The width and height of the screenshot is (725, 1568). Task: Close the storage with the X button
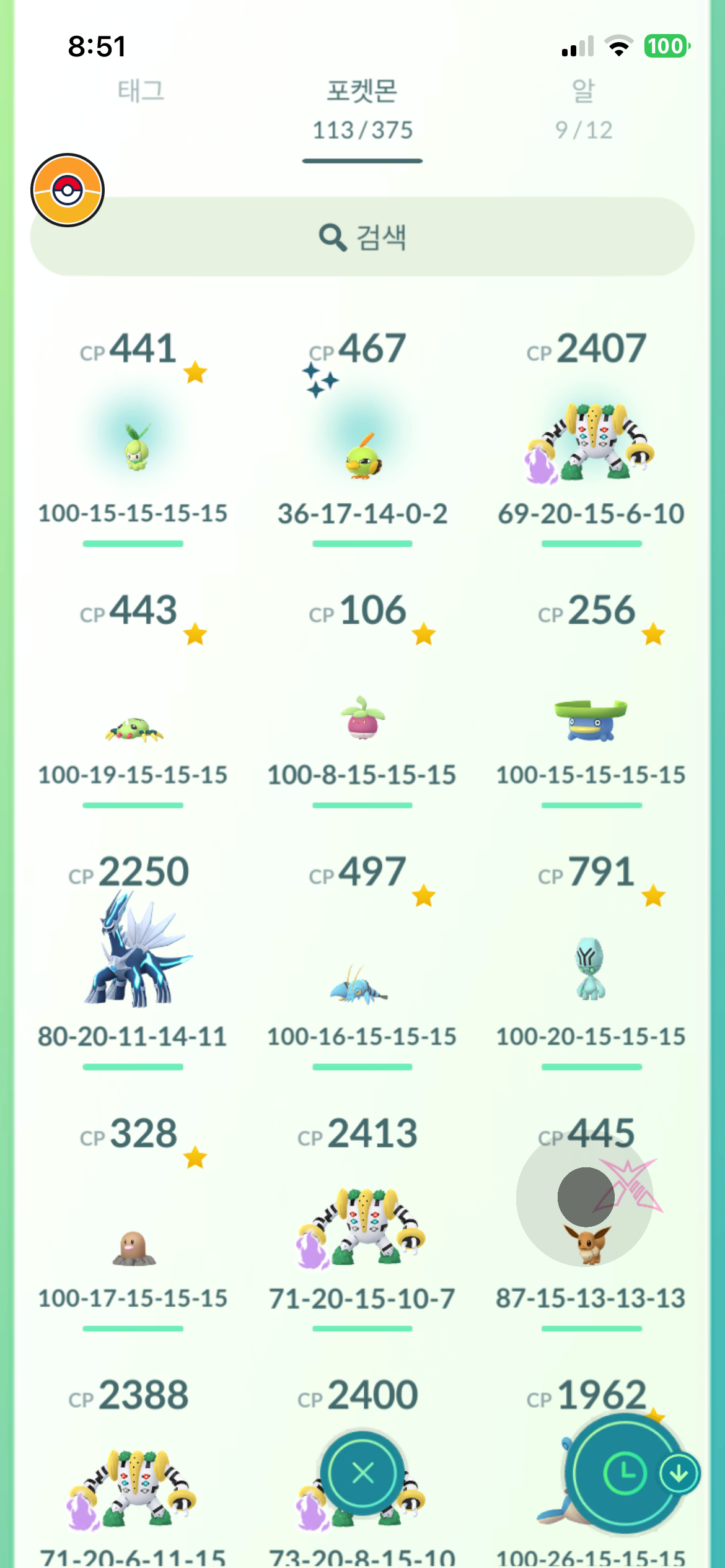click(x=362, y=1473)
